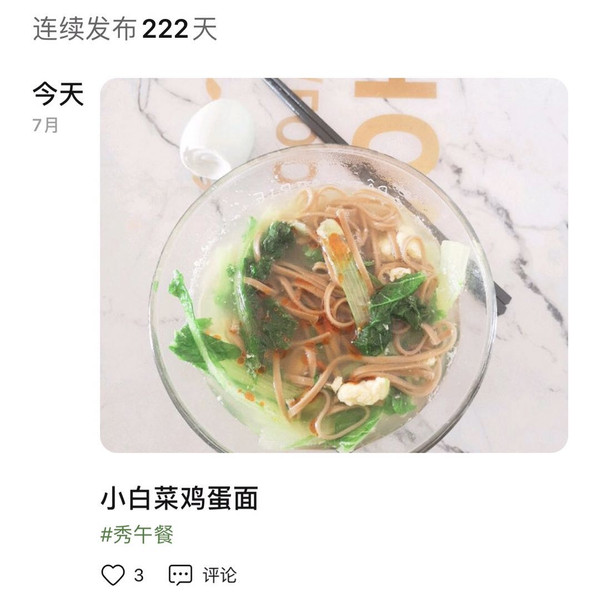The image size is (600, 600).
Task: Open the noodle bowl photo
Action: [x=333, y=265]
